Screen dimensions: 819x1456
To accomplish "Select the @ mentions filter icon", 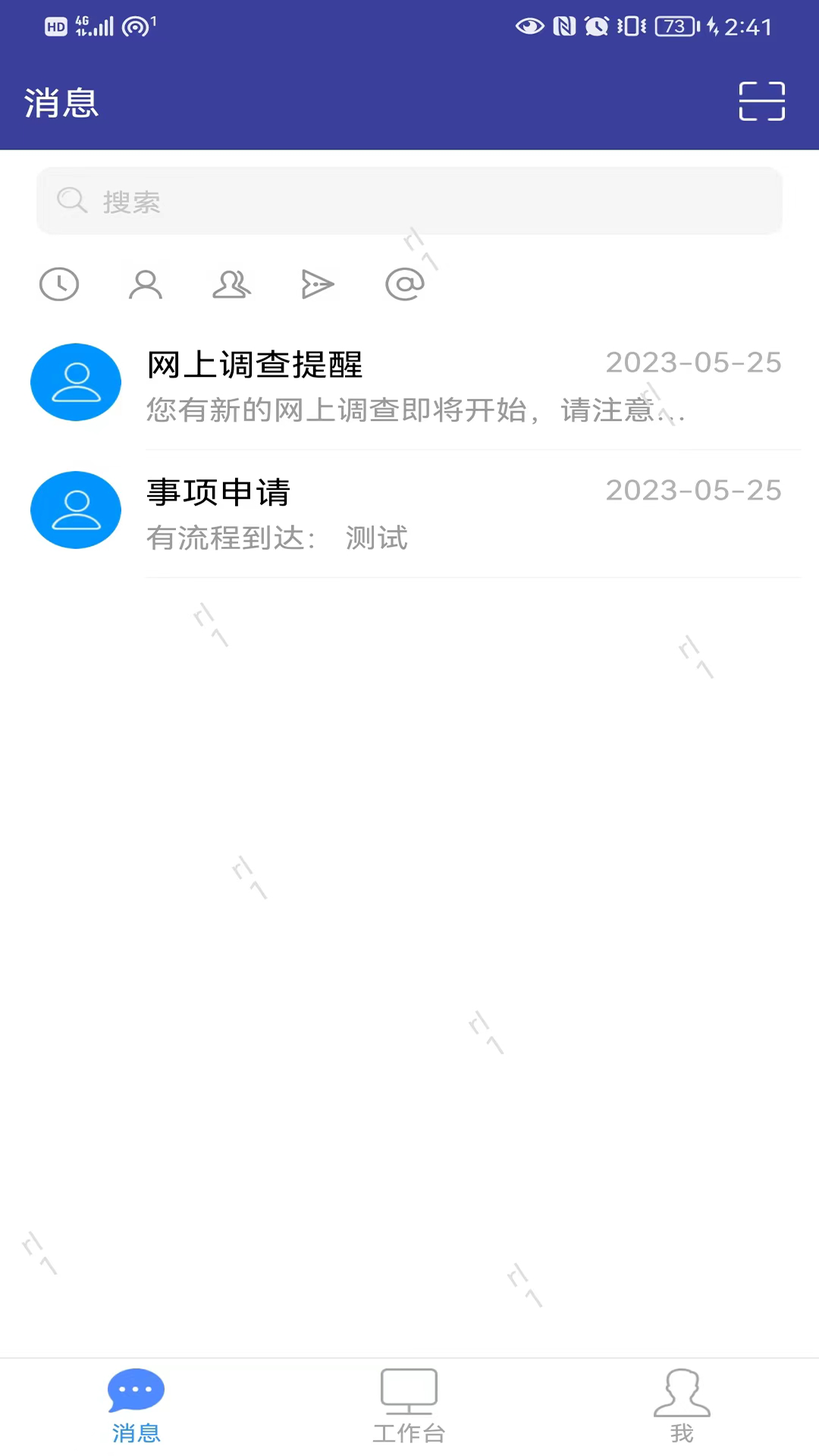I will tap(404, 284).
